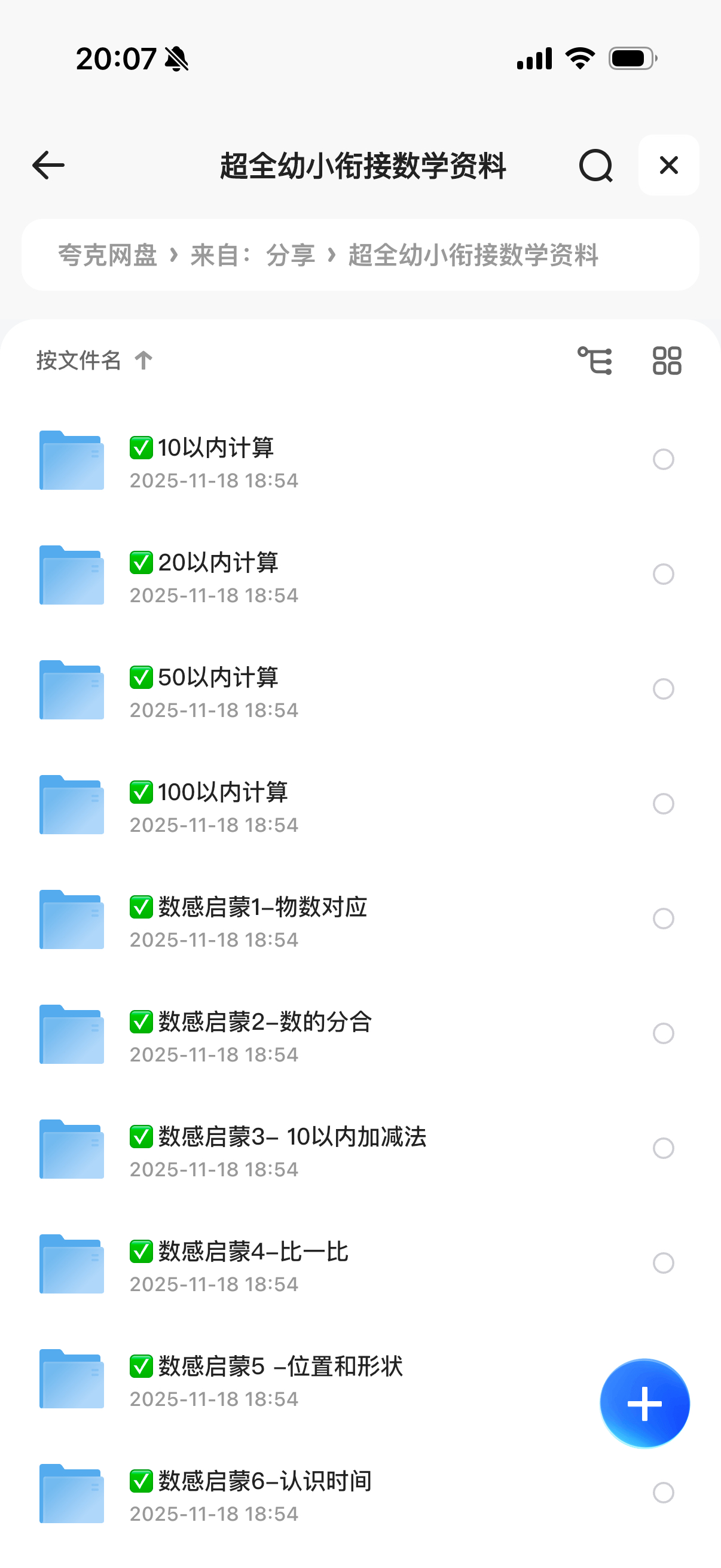Open search in this folder
The height and width of the screenshot is (1568, 721).
pyautogui.click(x=595, y=166)
